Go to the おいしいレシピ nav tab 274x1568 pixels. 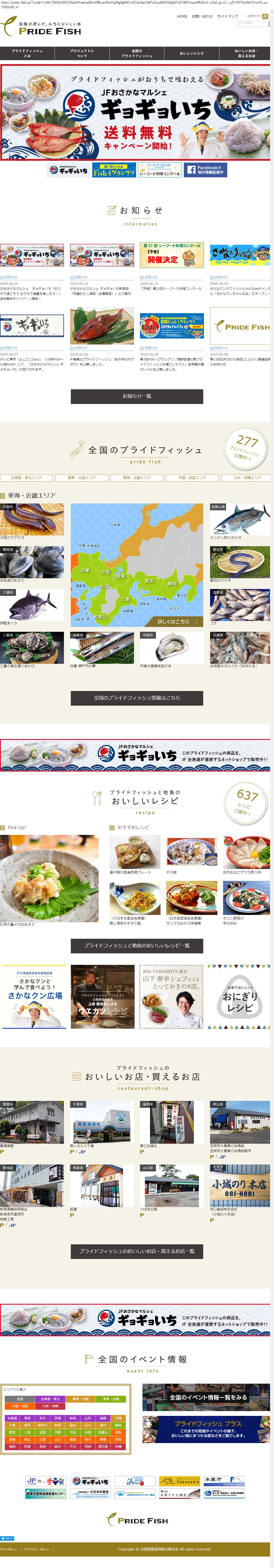pos(191,53)
